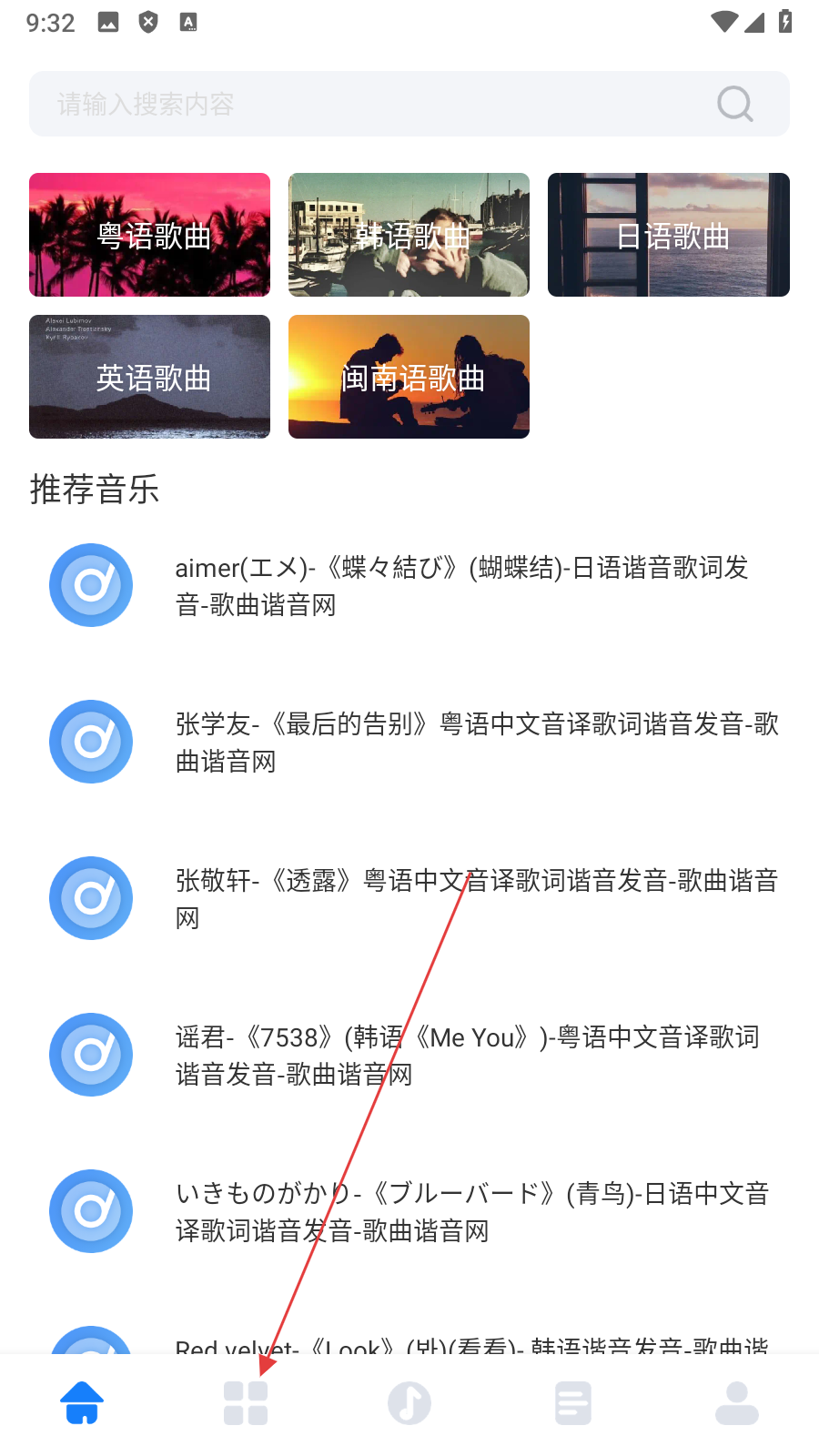Switch to the music note tab
This screenshot has height=1456, width=819.
coord(409,1402)
